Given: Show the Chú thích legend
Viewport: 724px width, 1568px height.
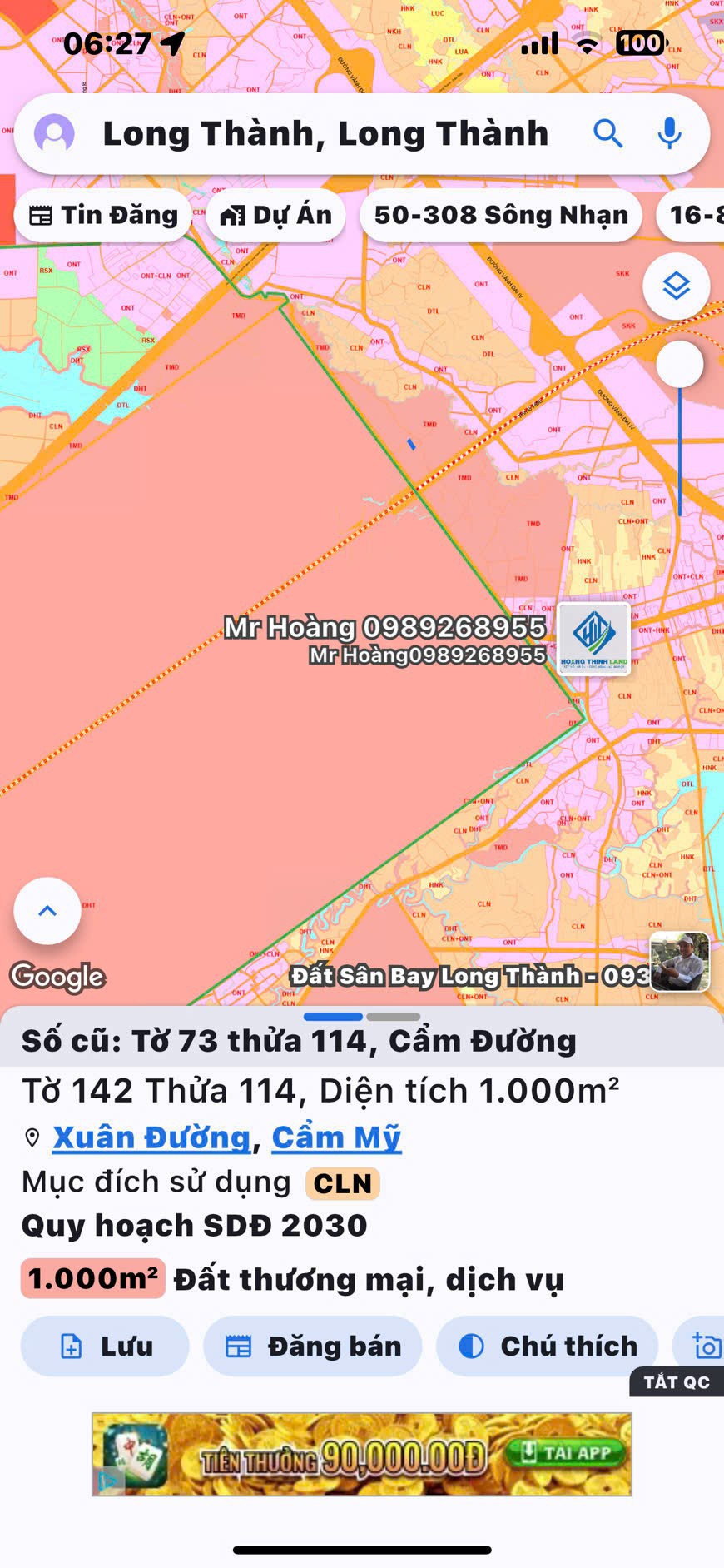Looking at the screenshot, I should [548, 1346].
